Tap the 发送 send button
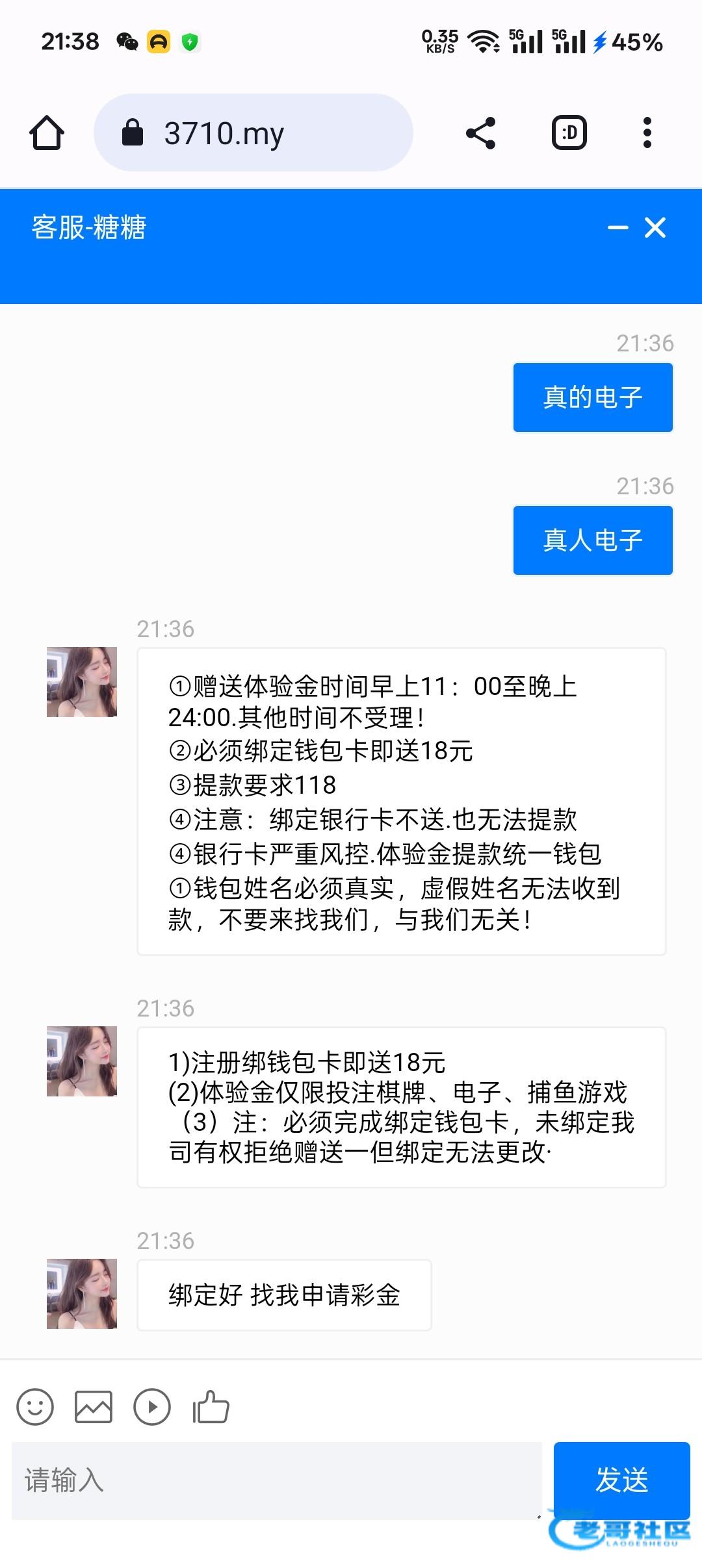The height and width of the screenshot is (1568, 702). tap(621, 1480)
